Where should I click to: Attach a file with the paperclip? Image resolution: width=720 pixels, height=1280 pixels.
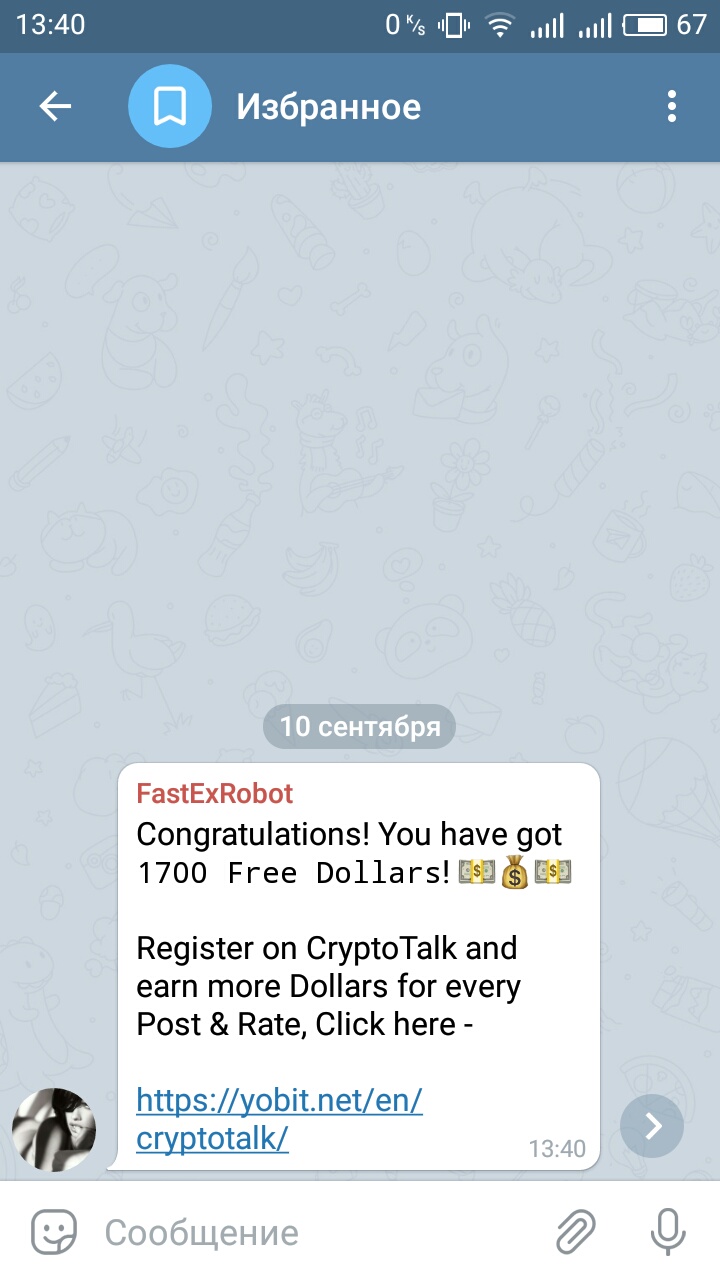[x=576, y=1232]
